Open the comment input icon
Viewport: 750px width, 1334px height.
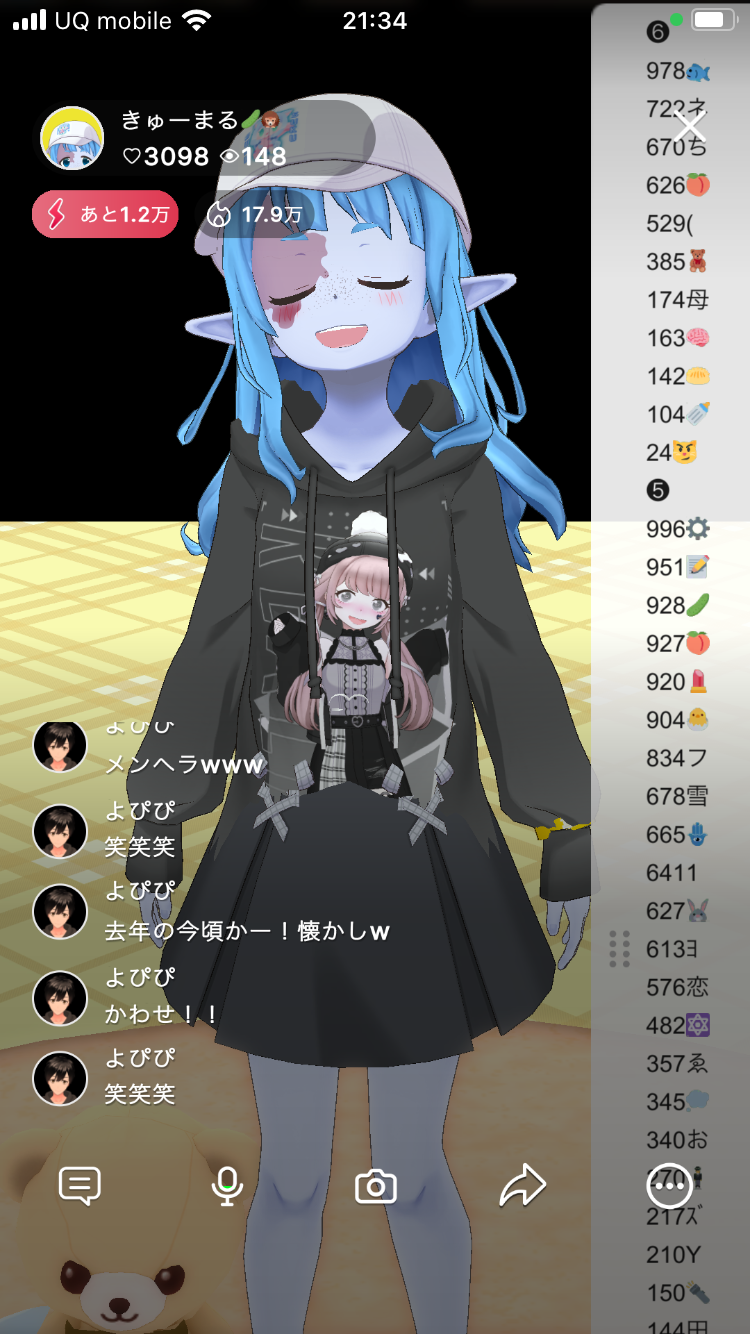[80, 1186]
